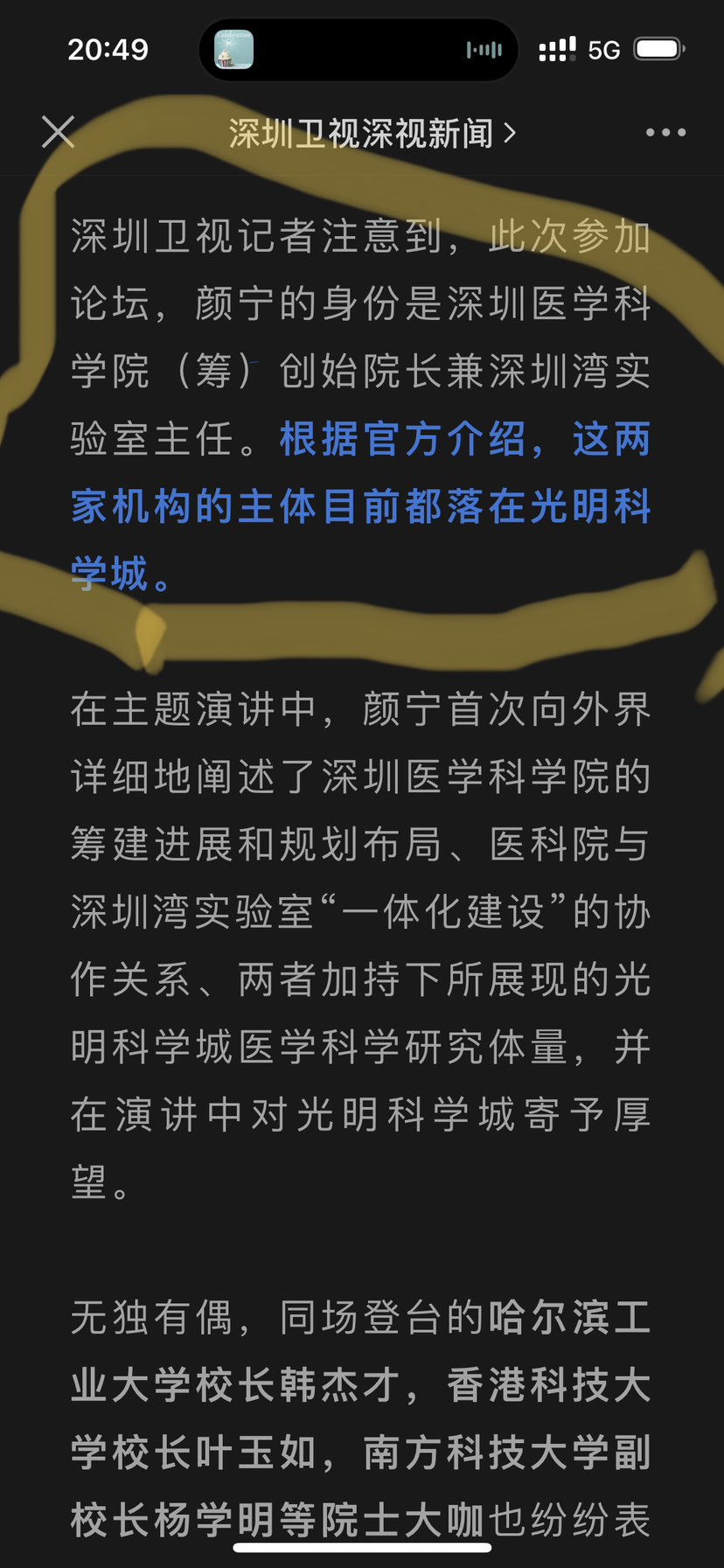Open 深圳卫视深视新闻 account page
The width and height of the screenshot is (724, 1568).
tap(372, 134)
